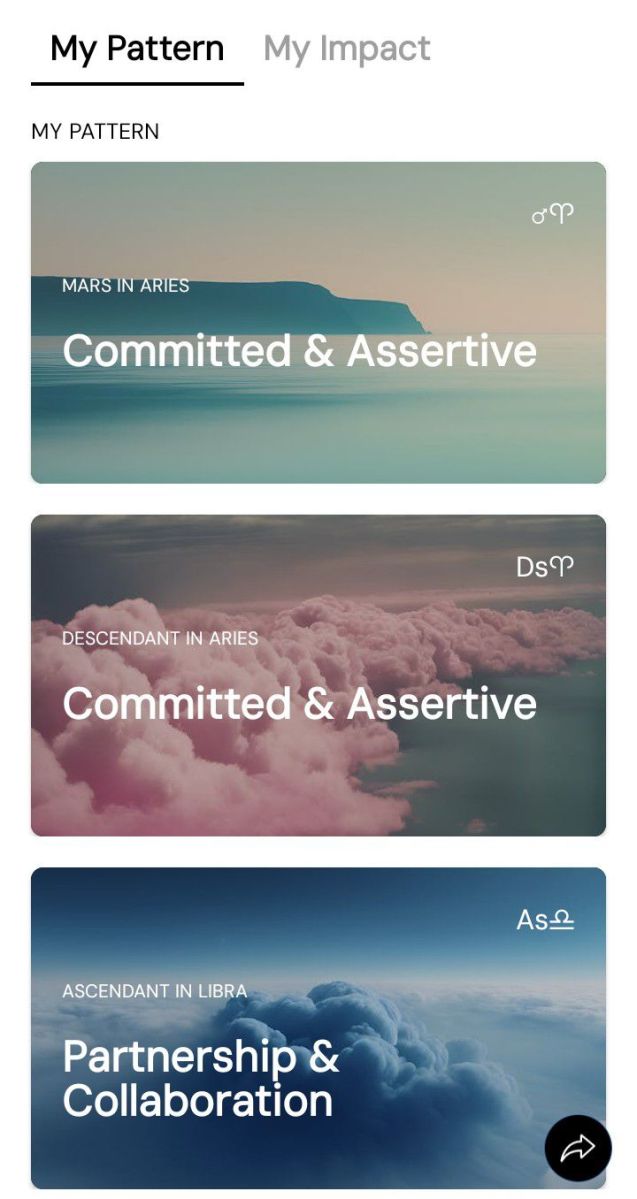Screen dimensions: 637x1199
Task: Open the Ascendant in Libra card
Action: pos(318,1028)
